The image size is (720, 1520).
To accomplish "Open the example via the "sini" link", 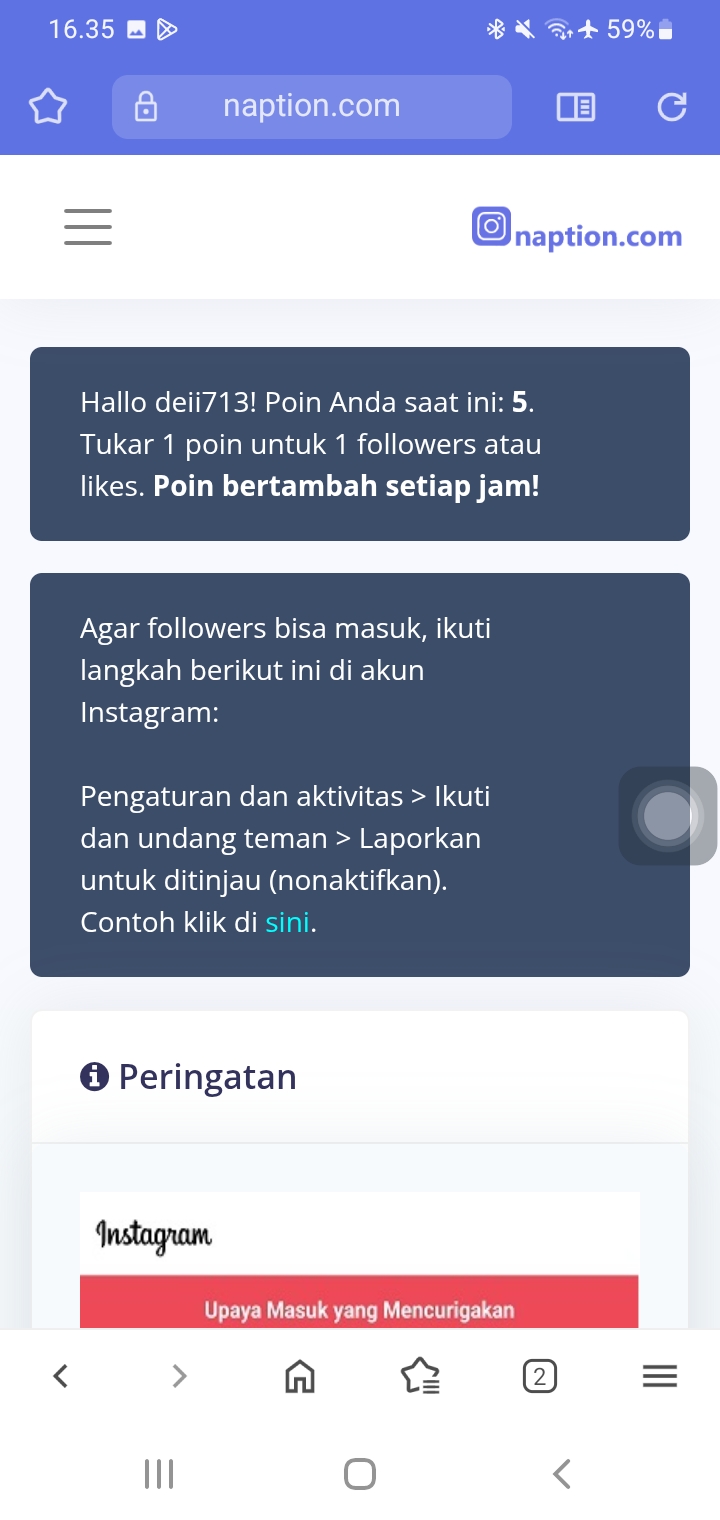I will tap(287, 922).
